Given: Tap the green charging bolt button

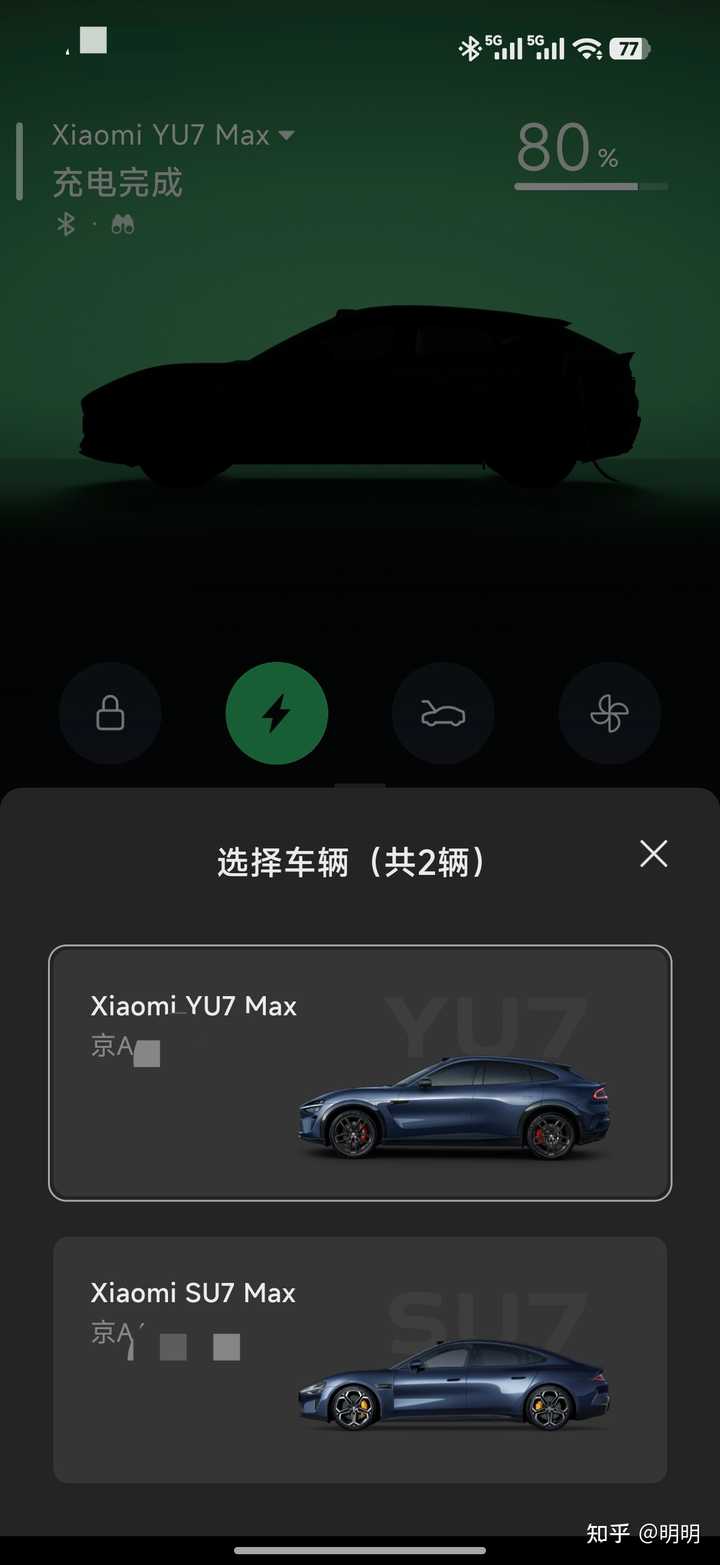Looking at the screenshot, I should (277, 714).
